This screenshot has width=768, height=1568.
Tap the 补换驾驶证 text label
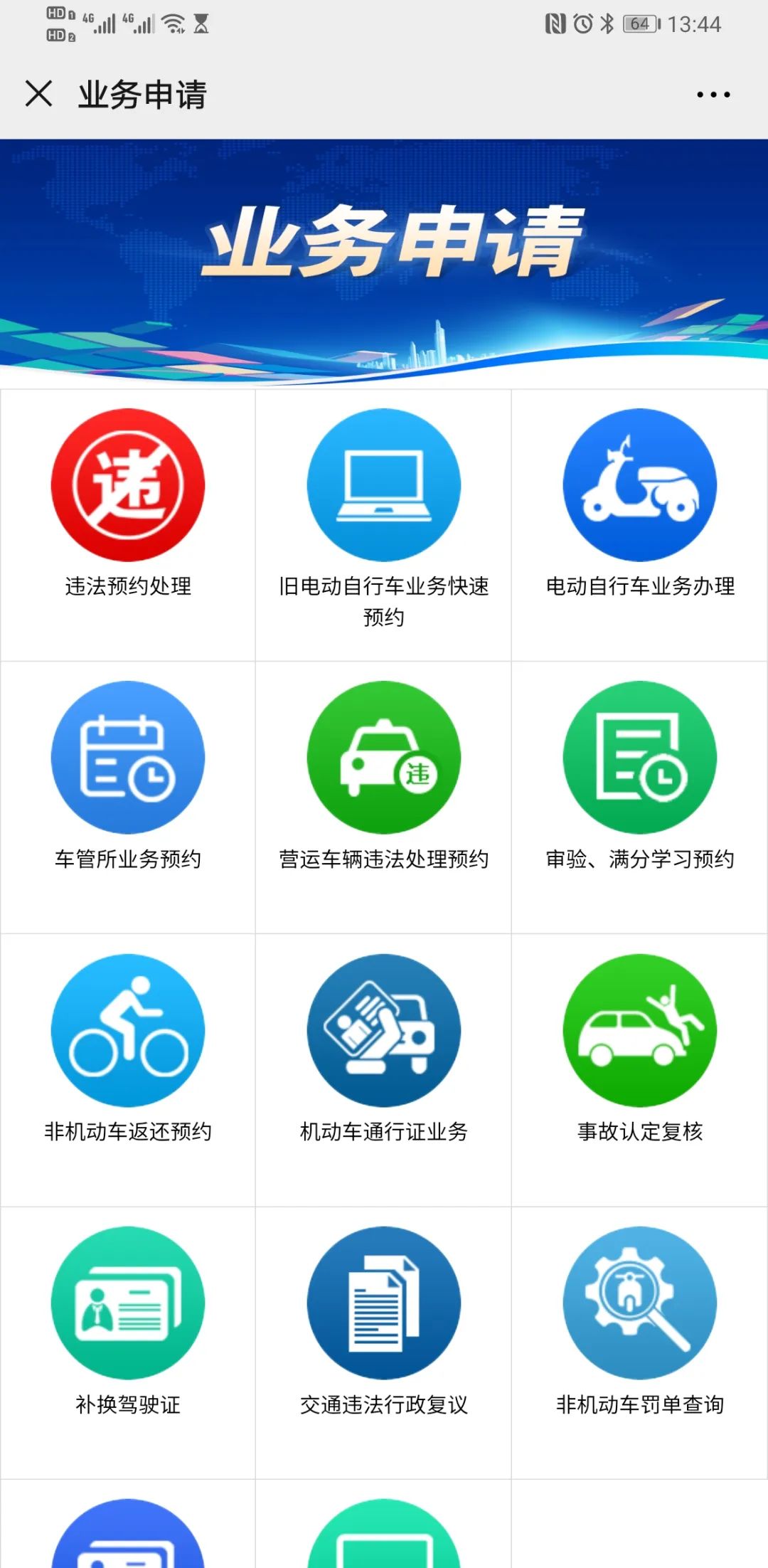[127, 1404]
